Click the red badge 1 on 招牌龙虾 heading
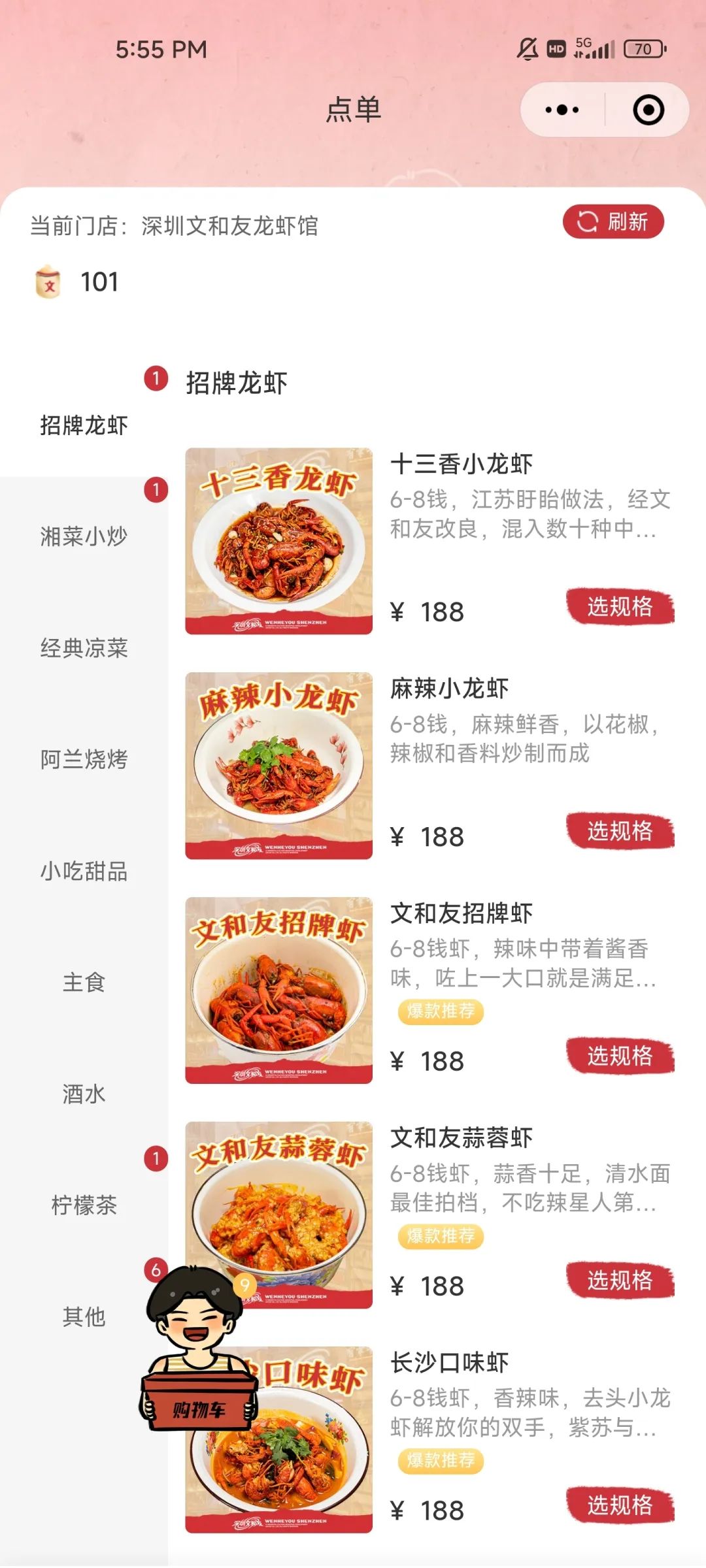Image resolution: width=706 pixels, height=1568 pixels. 155,380
